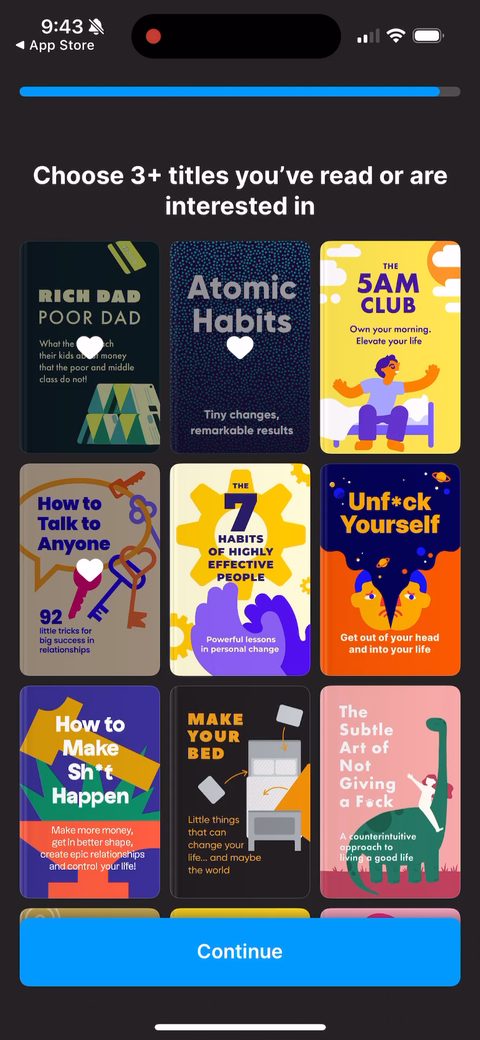Select How to Make Sh*t Happen
480x1040 pixels.
[x=90, y=792]
